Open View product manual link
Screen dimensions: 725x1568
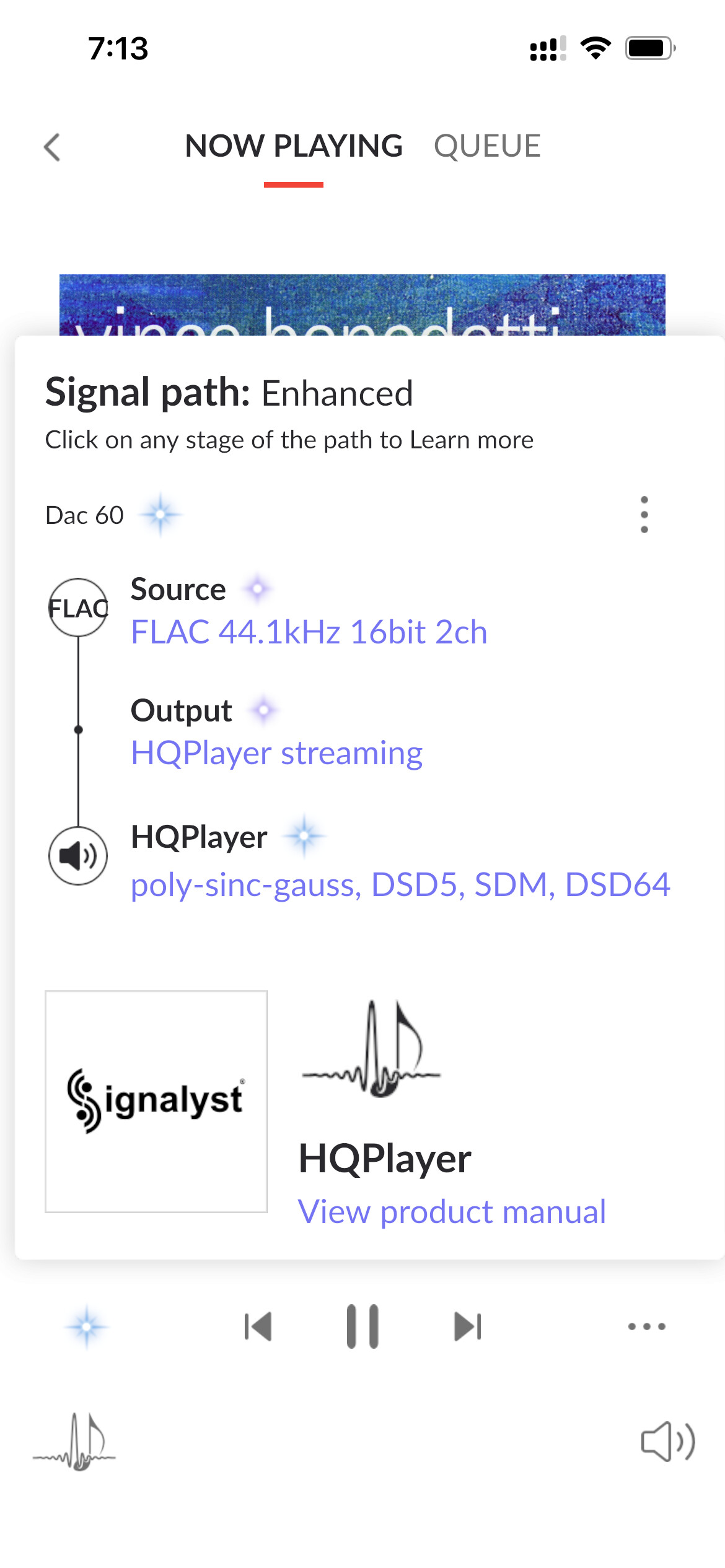[x=452, y=1211]
